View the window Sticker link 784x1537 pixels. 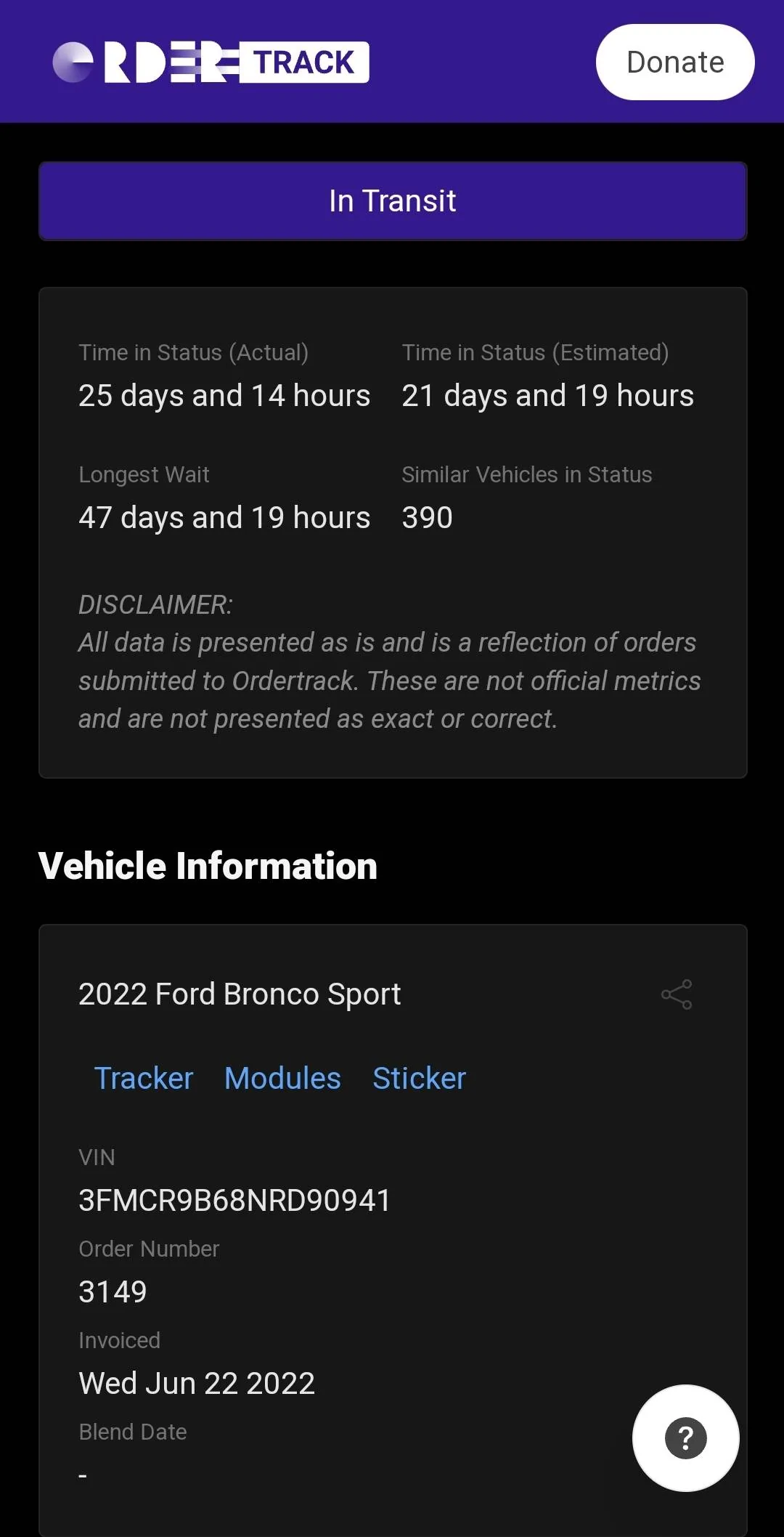419,1079
